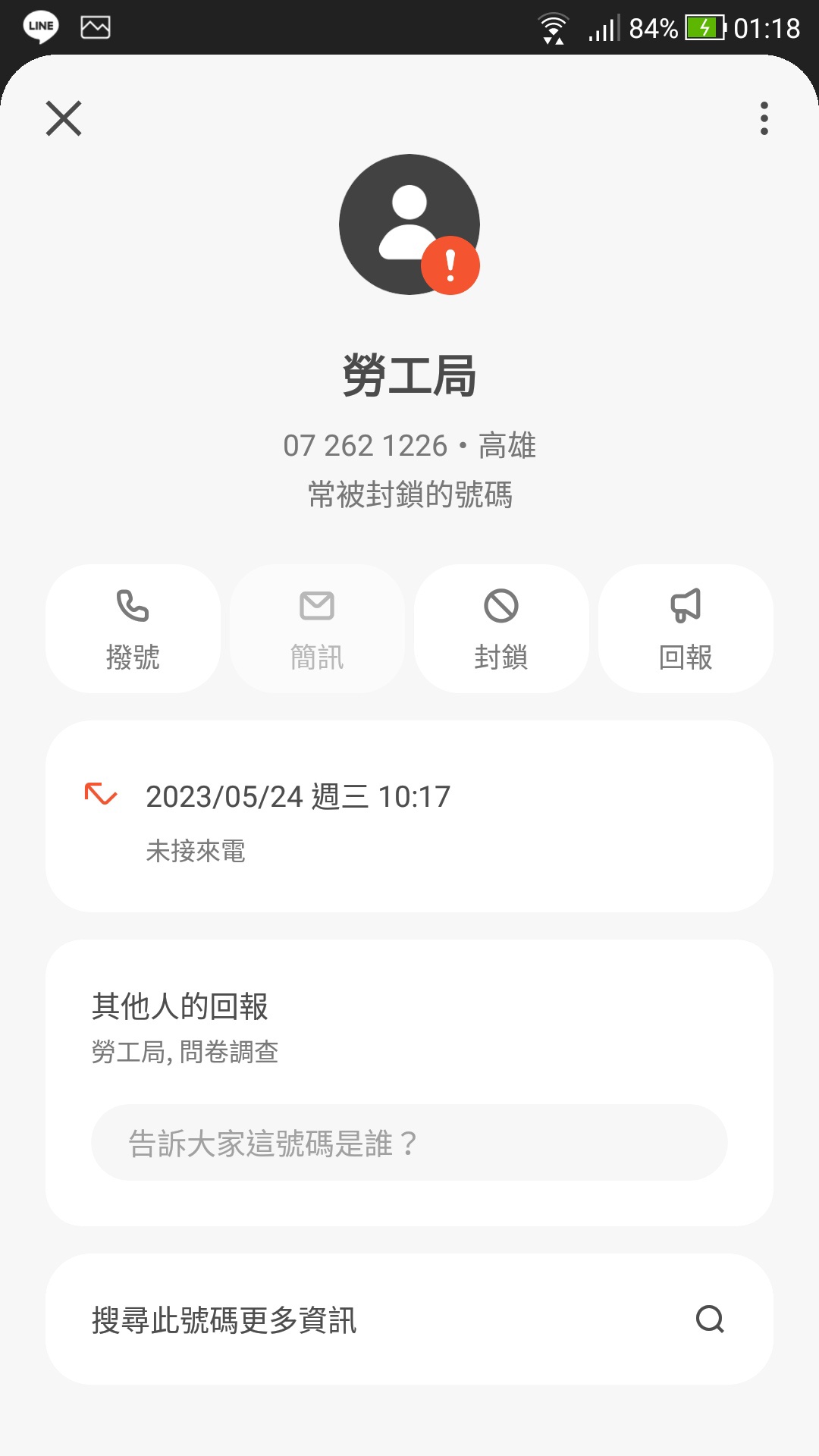Open the three-dot overflow menu

[x=764, y=118]
